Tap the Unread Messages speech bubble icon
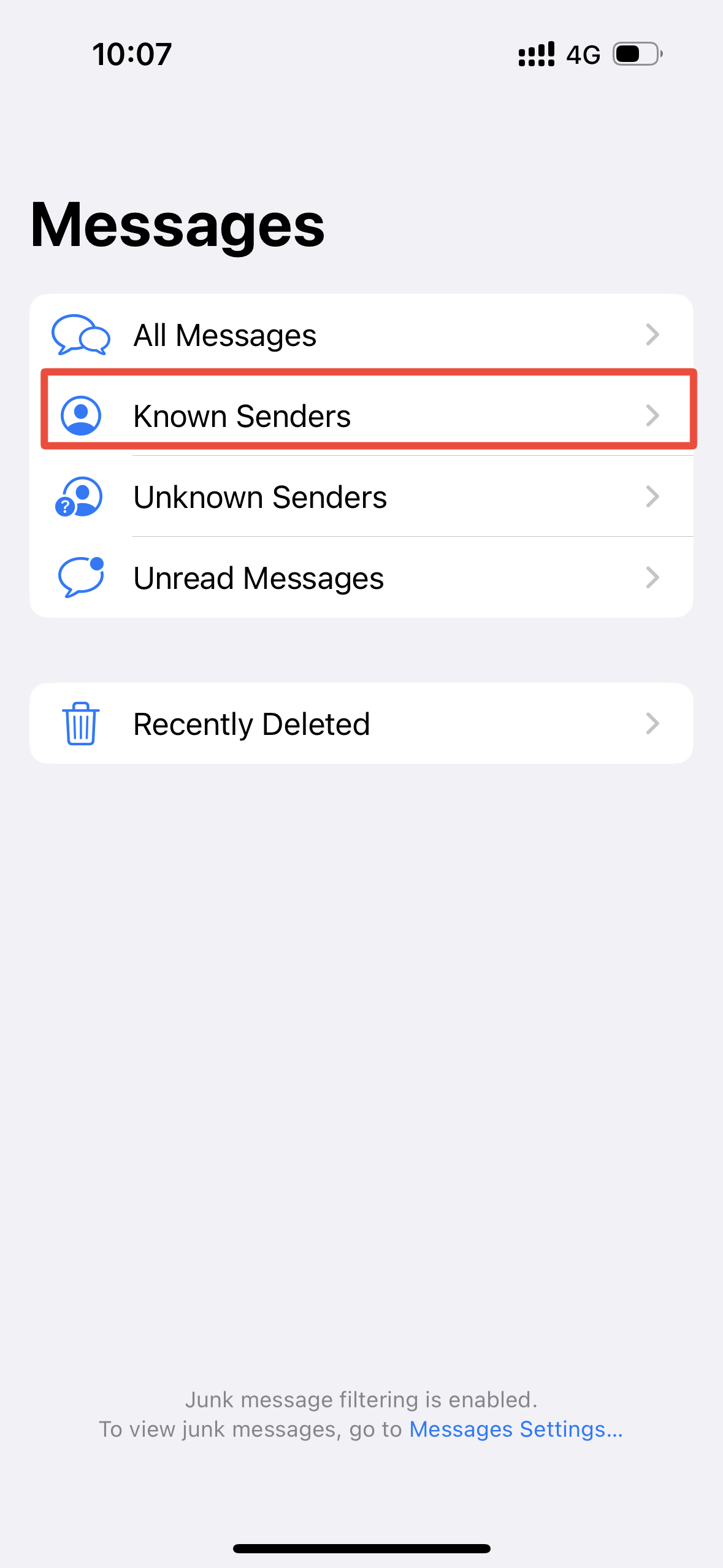The image size is (723, 1568). [x=80, y=577]
